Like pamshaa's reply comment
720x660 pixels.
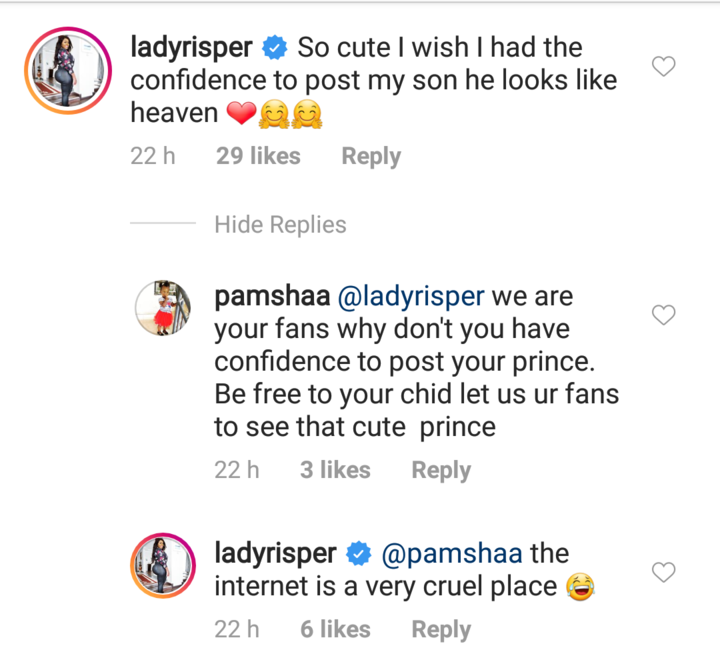click(x=664, y=315)
